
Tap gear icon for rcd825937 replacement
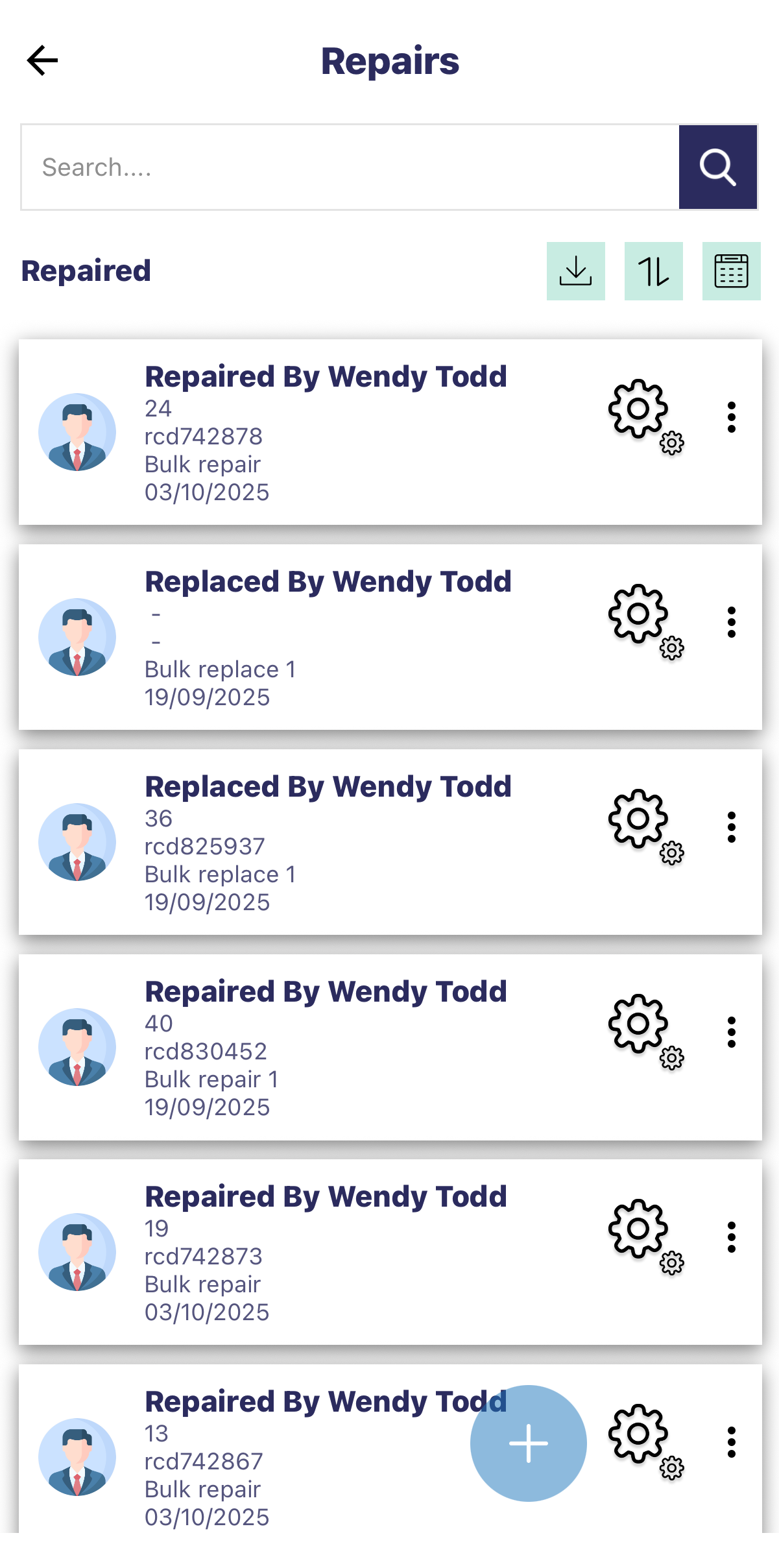click(x=643, y=825)
